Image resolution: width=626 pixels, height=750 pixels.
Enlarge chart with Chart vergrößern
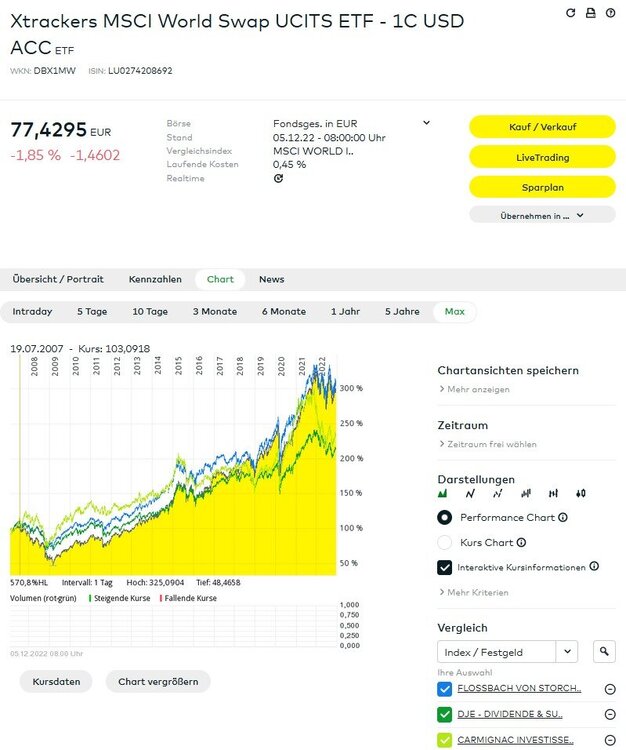tap(158, 681)
